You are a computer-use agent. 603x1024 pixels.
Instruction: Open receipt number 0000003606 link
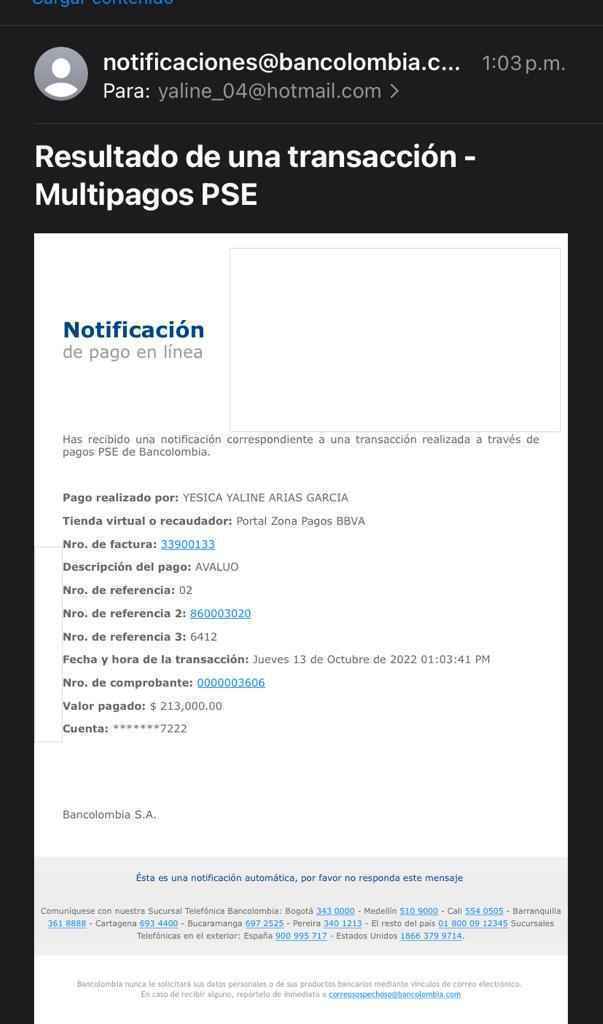tap(230, 683)
